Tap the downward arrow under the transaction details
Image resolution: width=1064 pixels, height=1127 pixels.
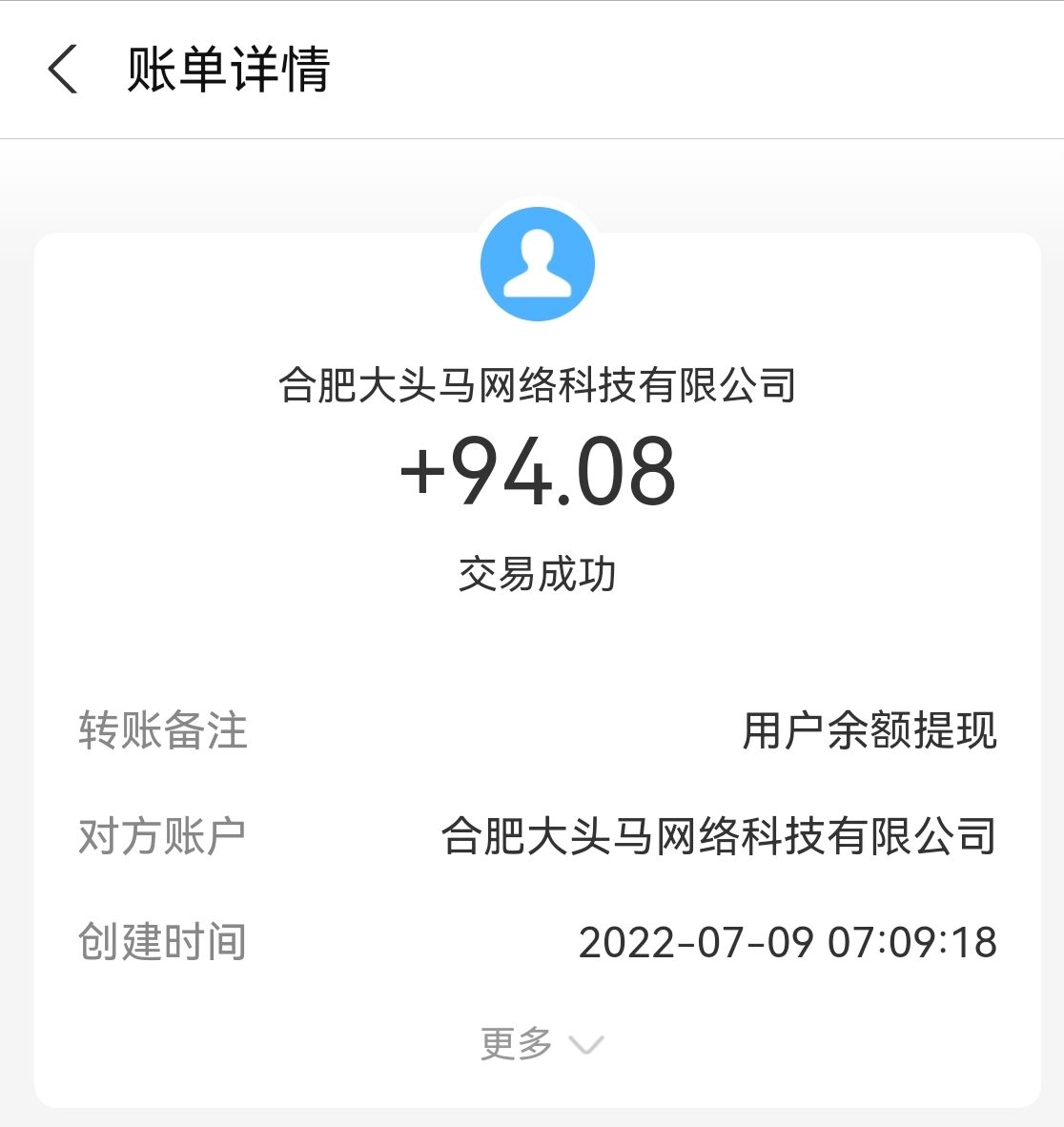pyautogui.click(x=584, y=1045)
